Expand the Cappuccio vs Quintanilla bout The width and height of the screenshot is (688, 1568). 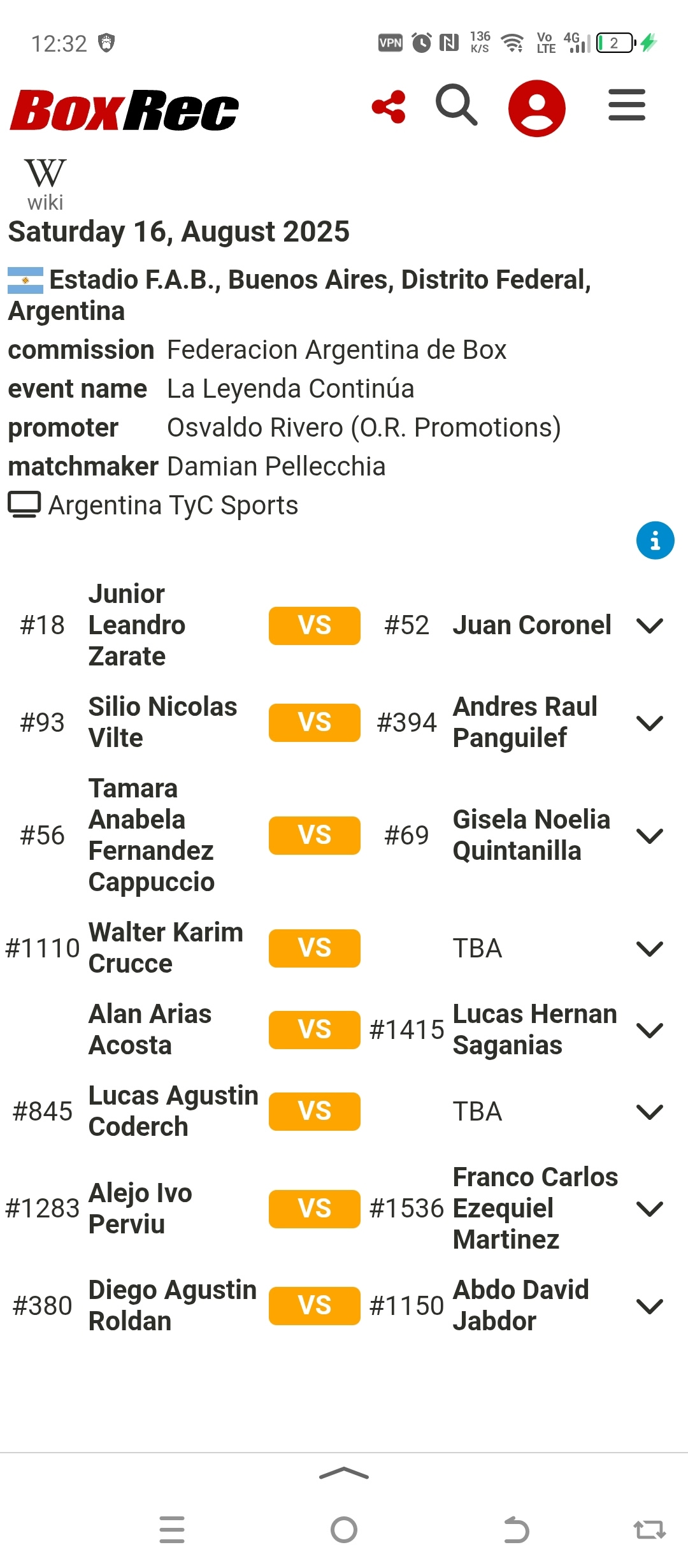click(650, 836)
